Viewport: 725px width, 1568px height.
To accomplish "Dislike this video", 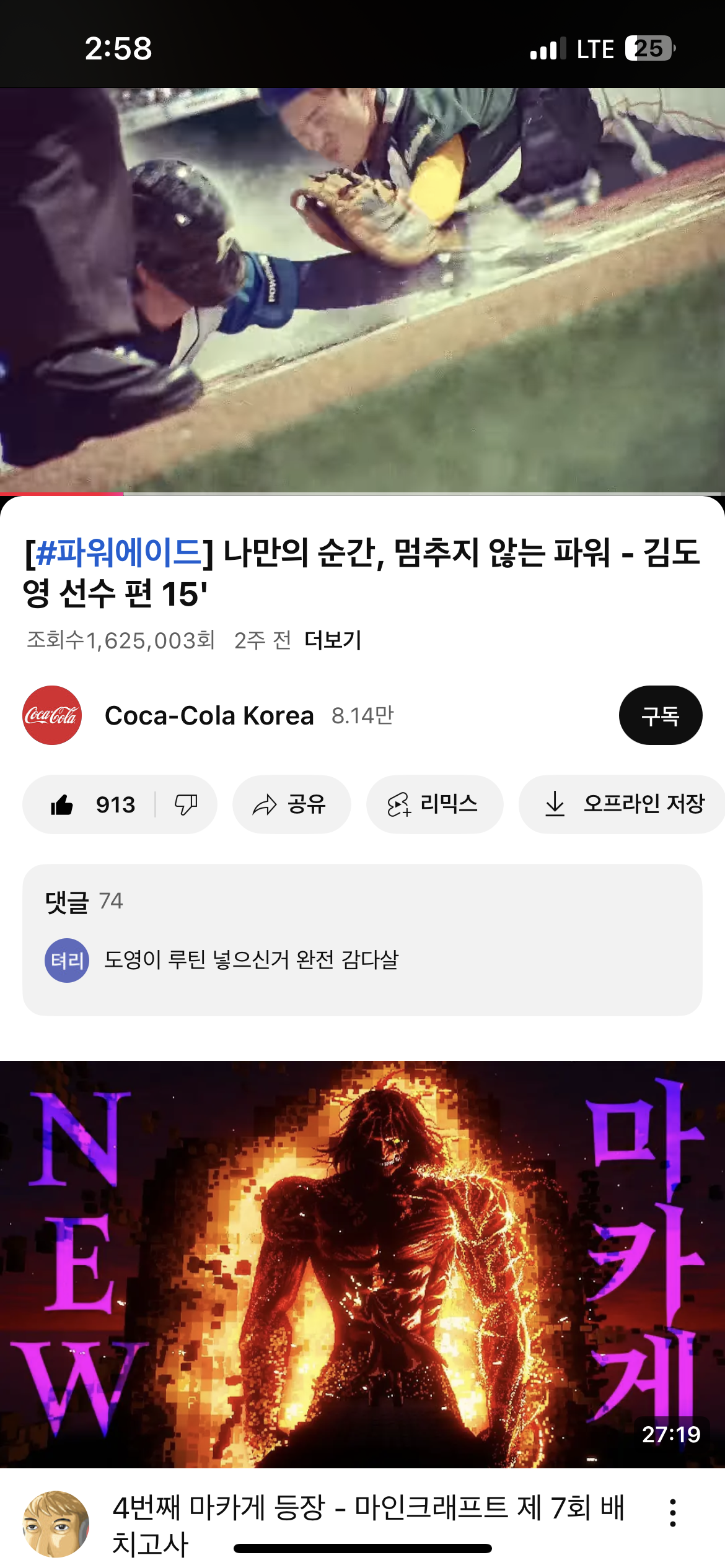I will pos(186,805).
